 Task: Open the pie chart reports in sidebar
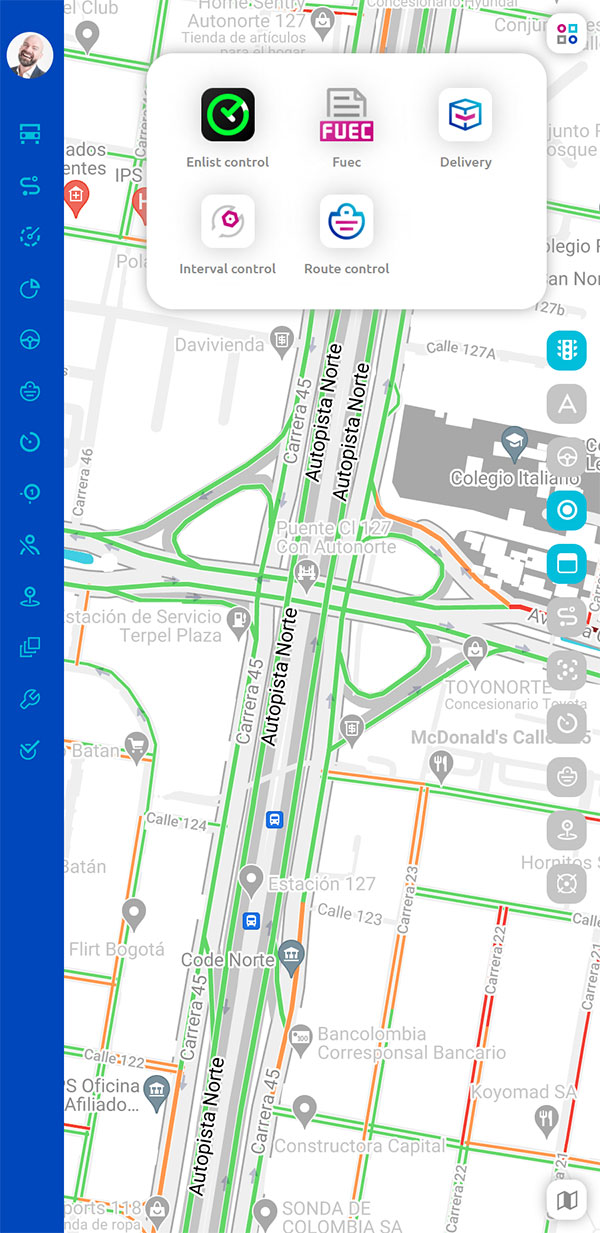30,290
